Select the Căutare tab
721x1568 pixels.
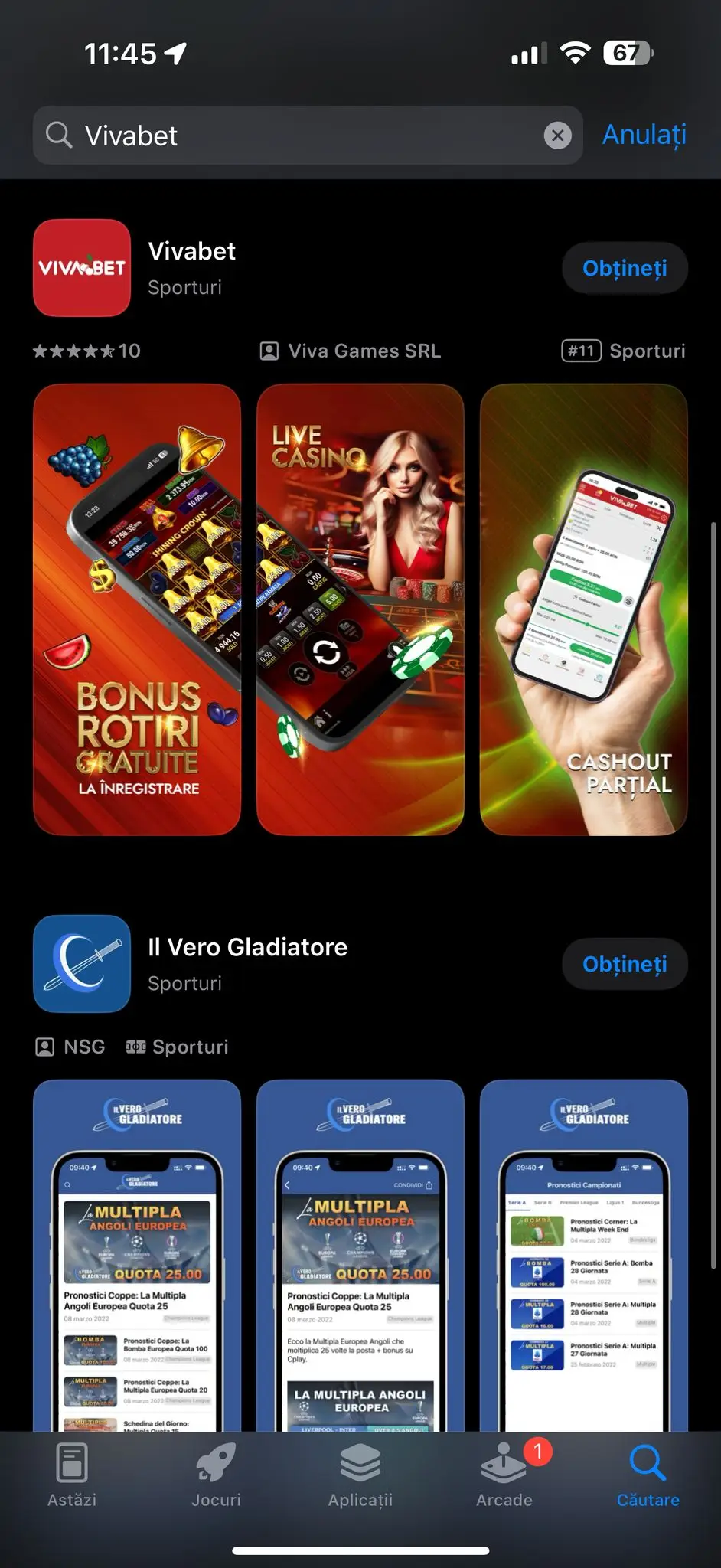click(648, 1476)
